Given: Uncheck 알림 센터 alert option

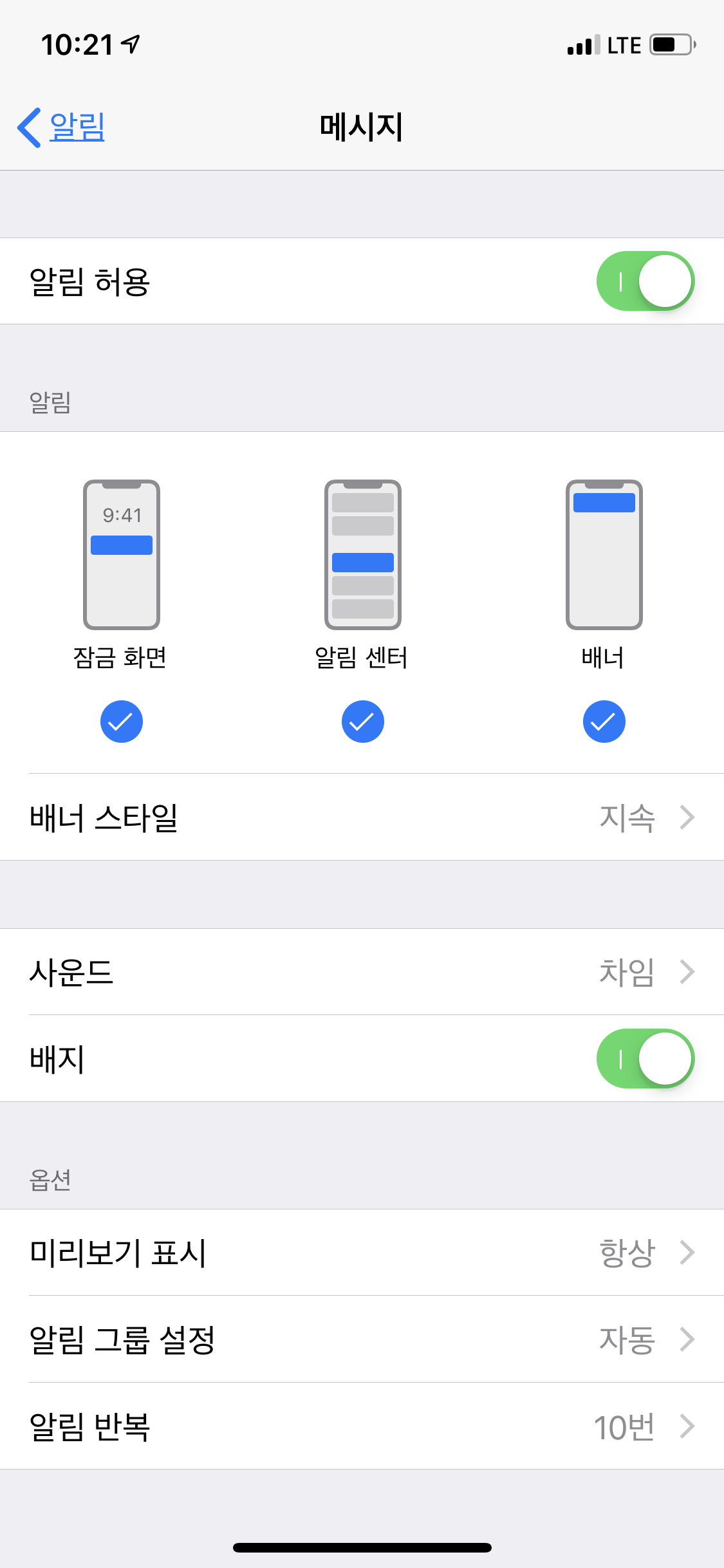Looking at the screenshot, I should point(362,721).
